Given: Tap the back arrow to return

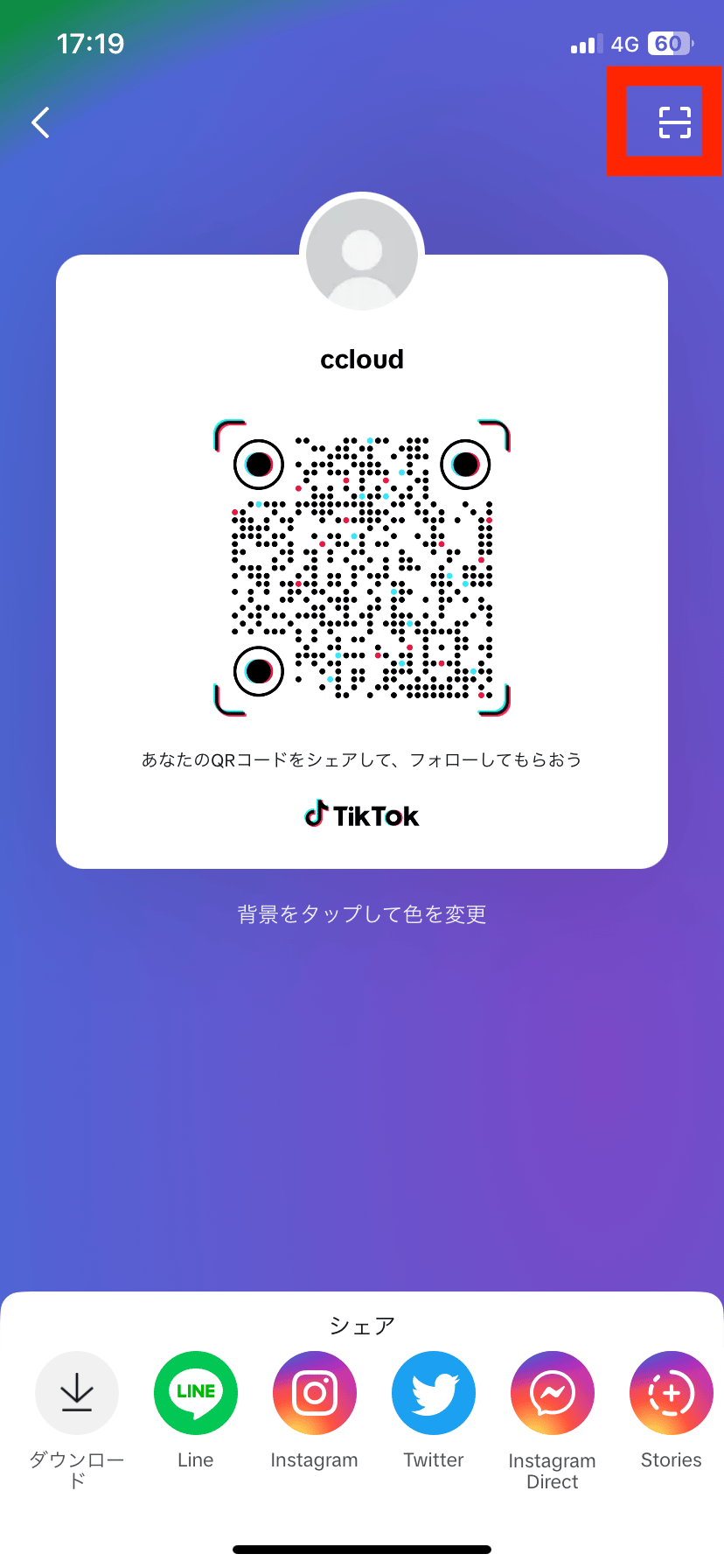Looking at the screenshot, I should (39, 122).
